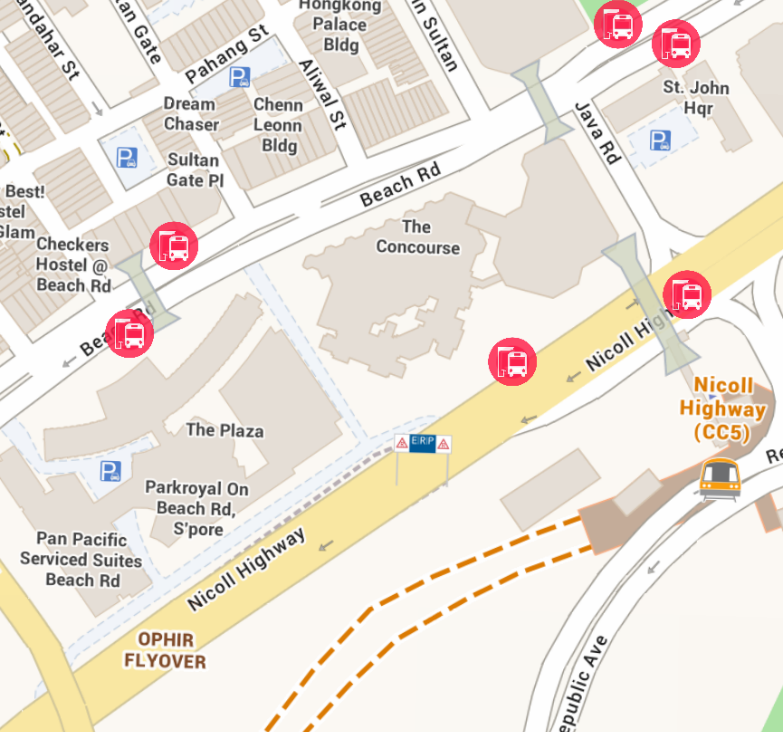Image resolution: width=783 pixels, height=732 pixels.
Task: Open the car park icon near Pahang St
Action: tap(239, 77)
